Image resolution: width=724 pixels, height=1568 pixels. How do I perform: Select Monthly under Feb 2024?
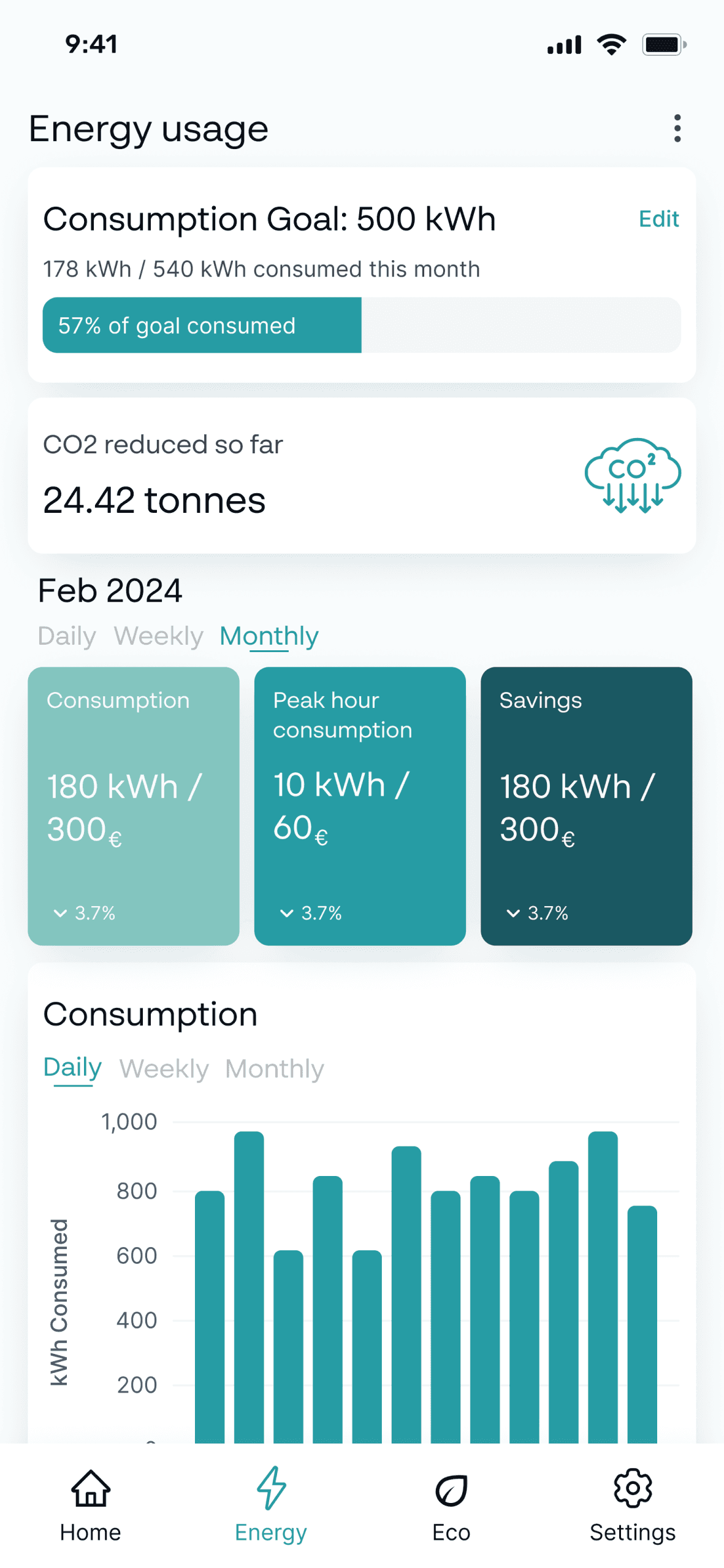pyautogui.click(x=269, y=636)
